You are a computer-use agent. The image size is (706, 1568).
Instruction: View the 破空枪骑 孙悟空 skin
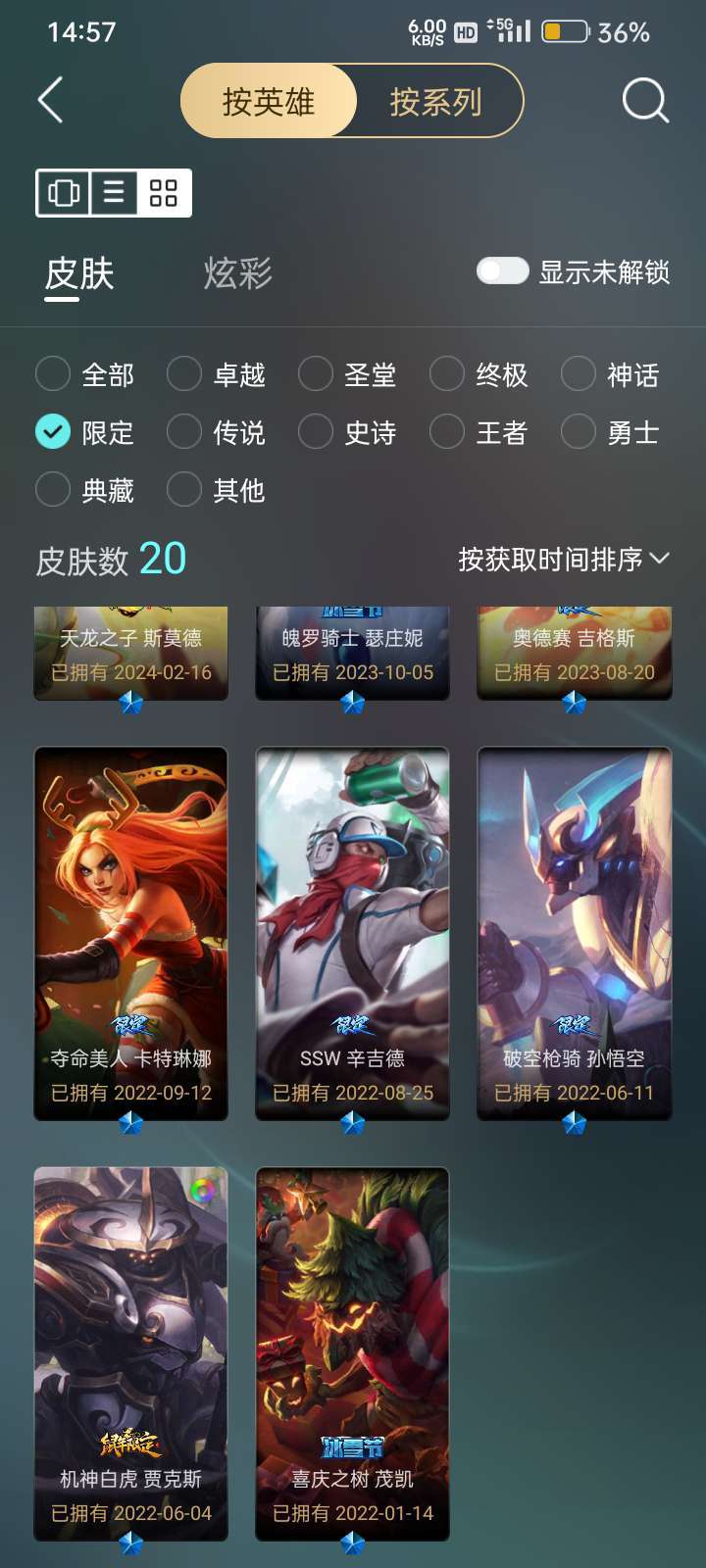pos(575,934)
